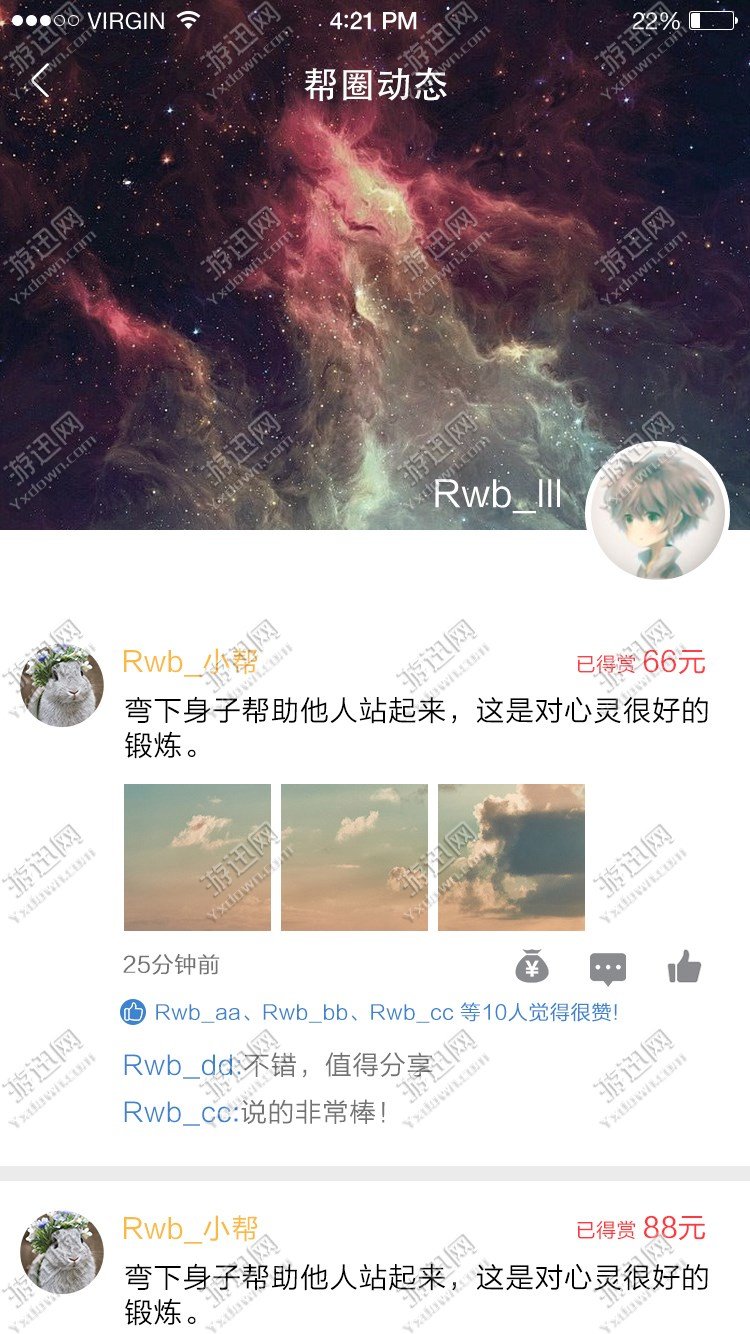Like the post with the thumbs-up icon

point(684,966)
